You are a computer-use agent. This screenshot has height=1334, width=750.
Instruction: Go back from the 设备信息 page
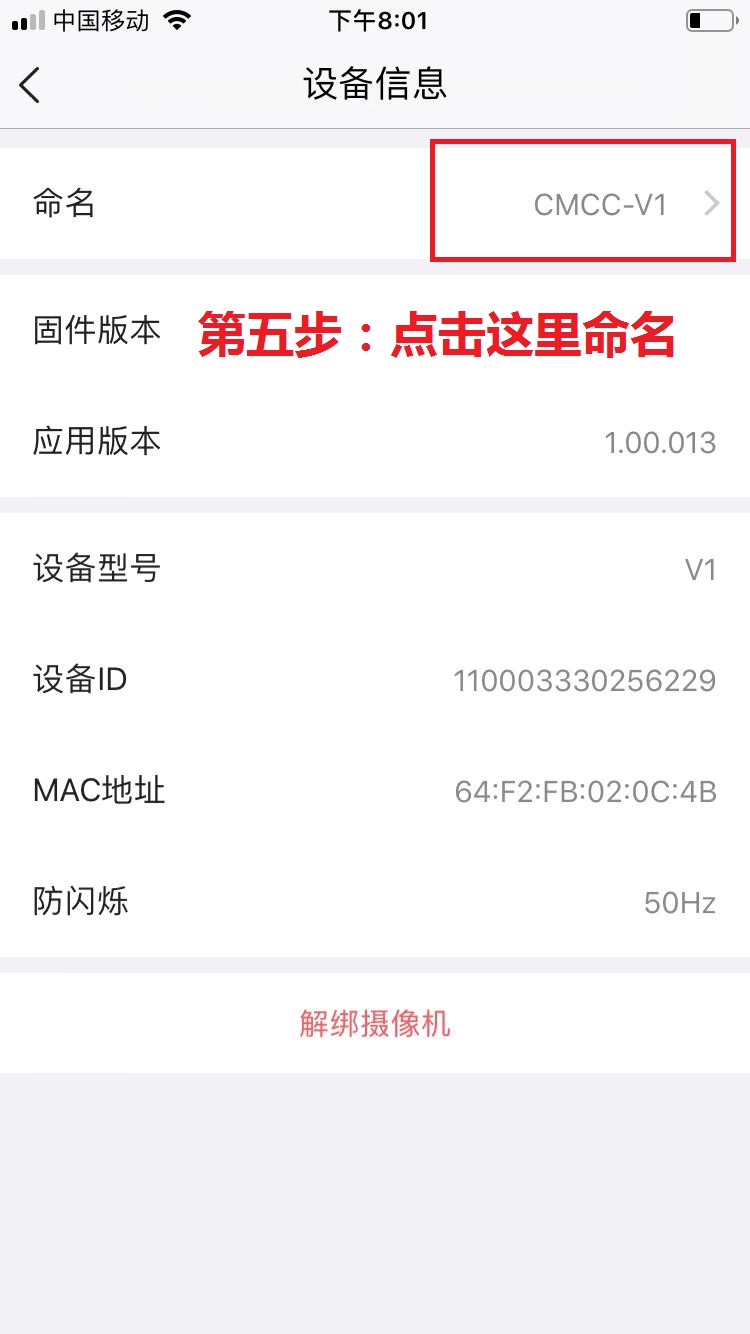(30, 85)
